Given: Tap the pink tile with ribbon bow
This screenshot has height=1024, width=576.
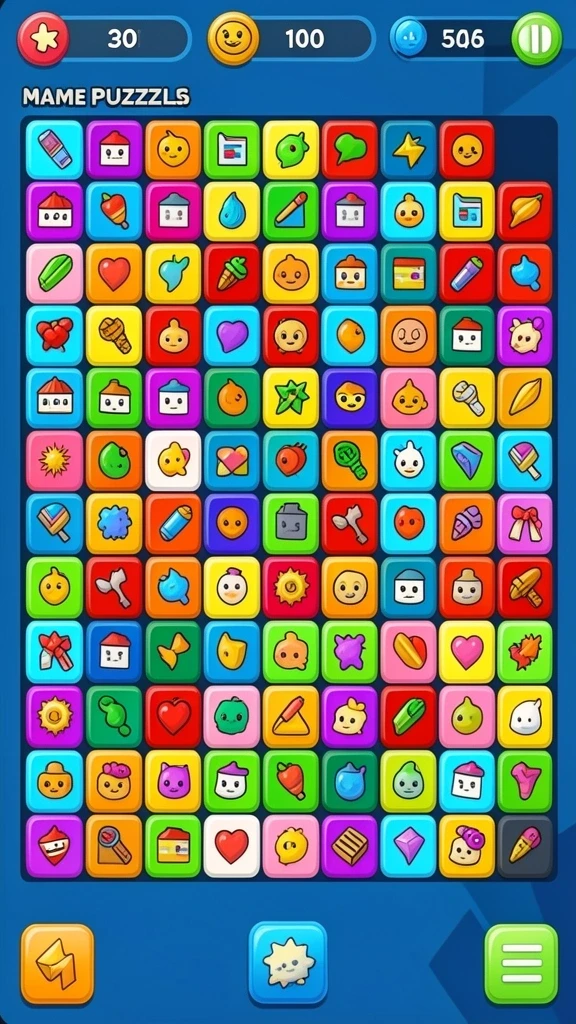Looking at the screenshot, I should (525, 524).
